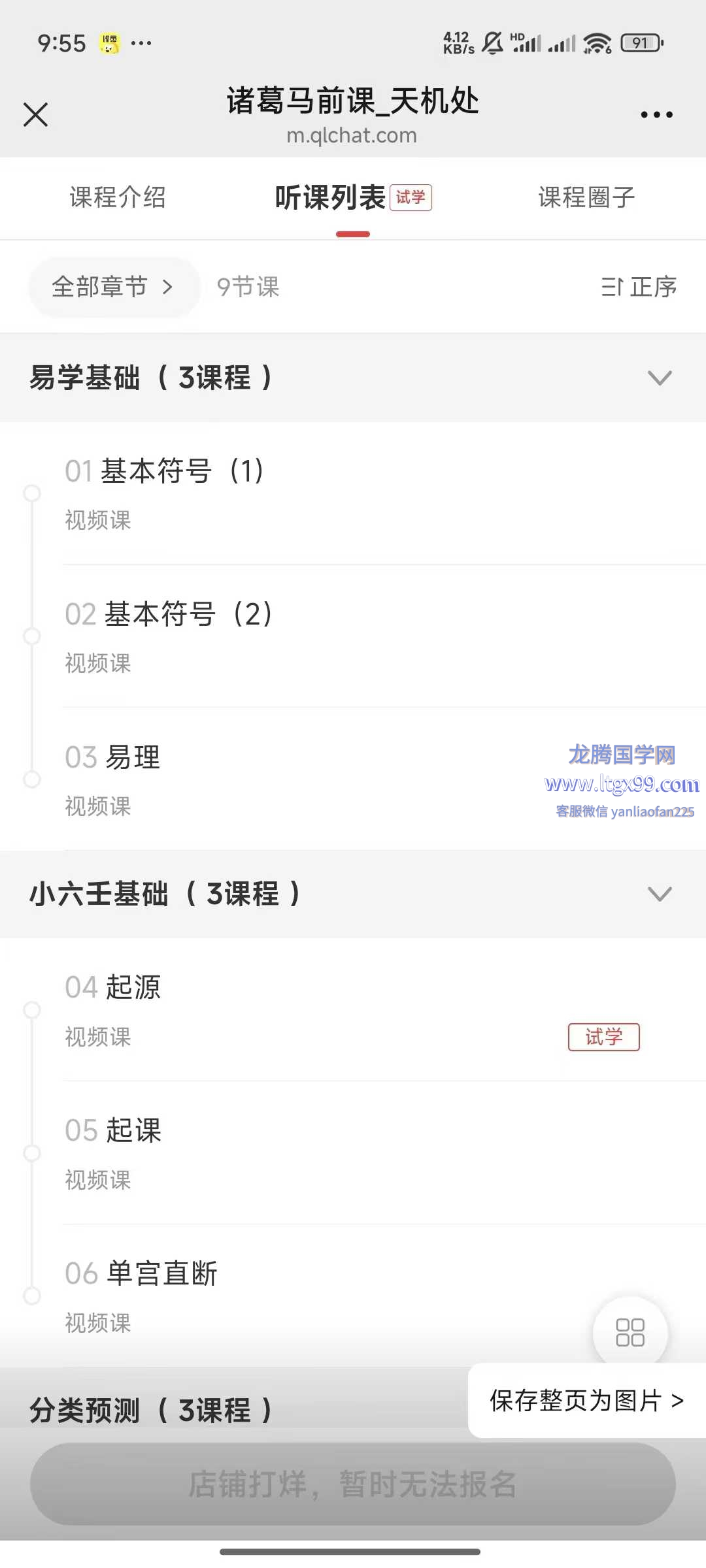Open the 全部章节 chapter selector
706x1568 pixels.
coord(114,287)
